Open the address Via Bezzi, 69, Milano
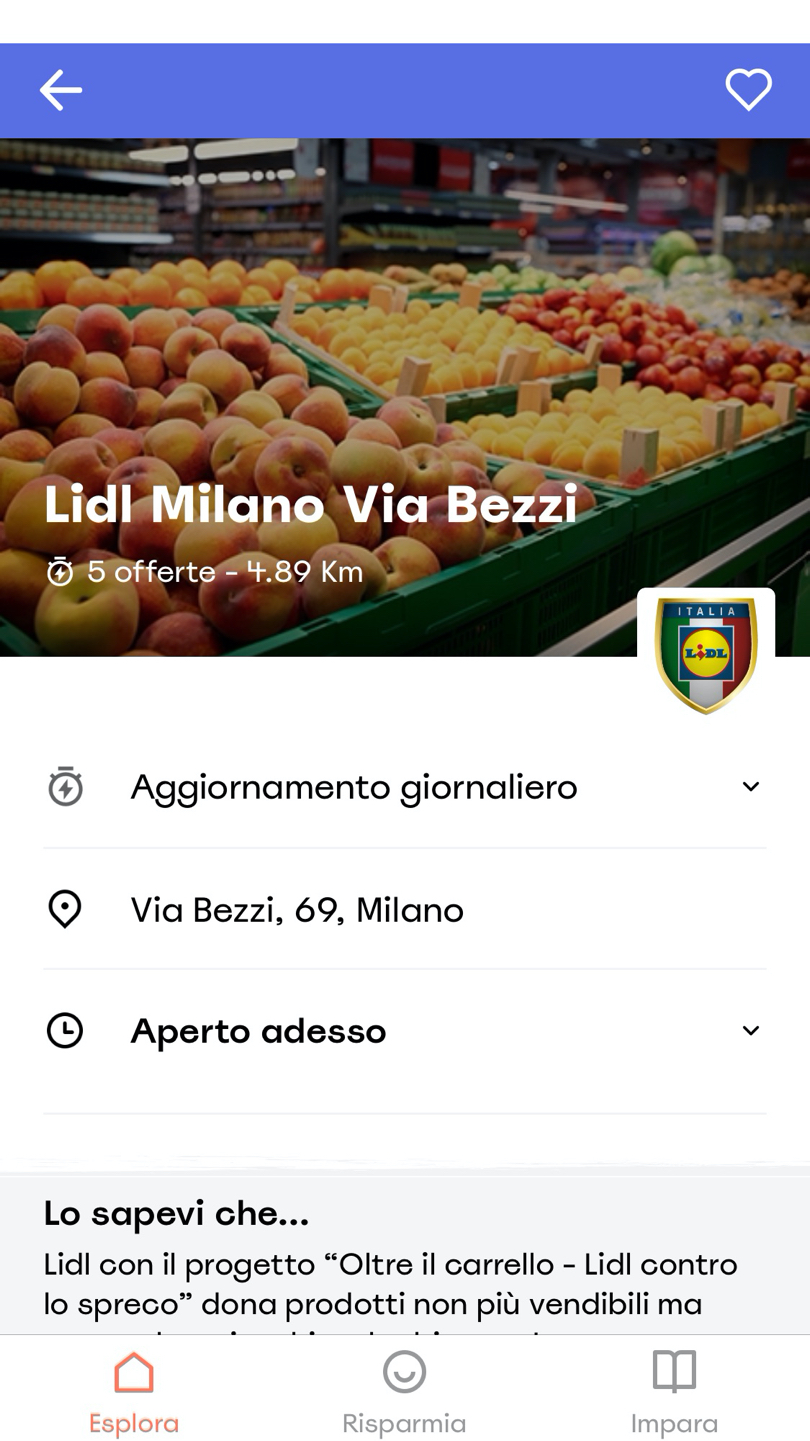Screen dimensions: 810x1441 [x=297, y=910]
